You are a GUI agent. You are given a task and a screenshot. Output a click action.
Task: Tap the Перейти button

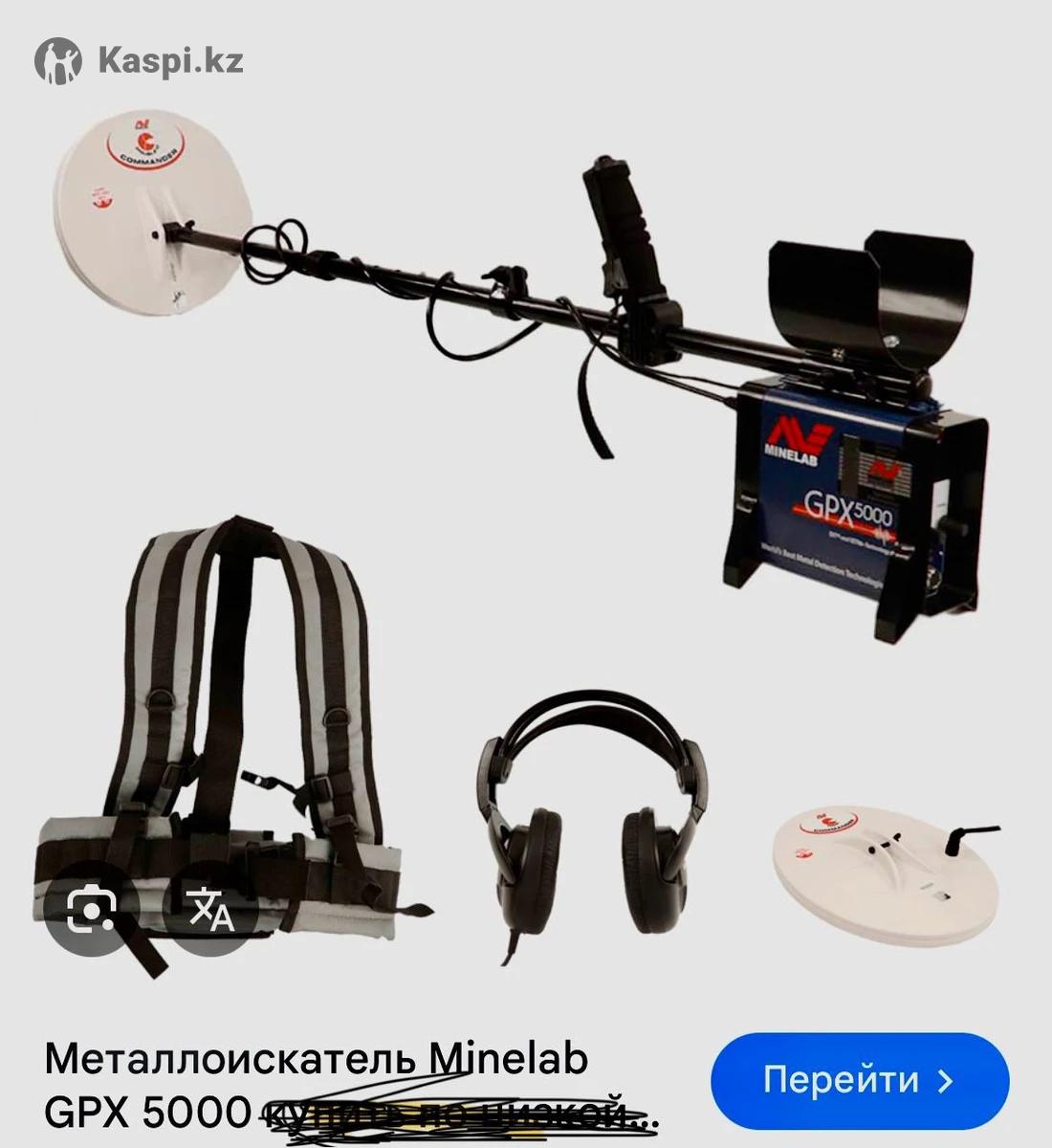coord(859,1080)
